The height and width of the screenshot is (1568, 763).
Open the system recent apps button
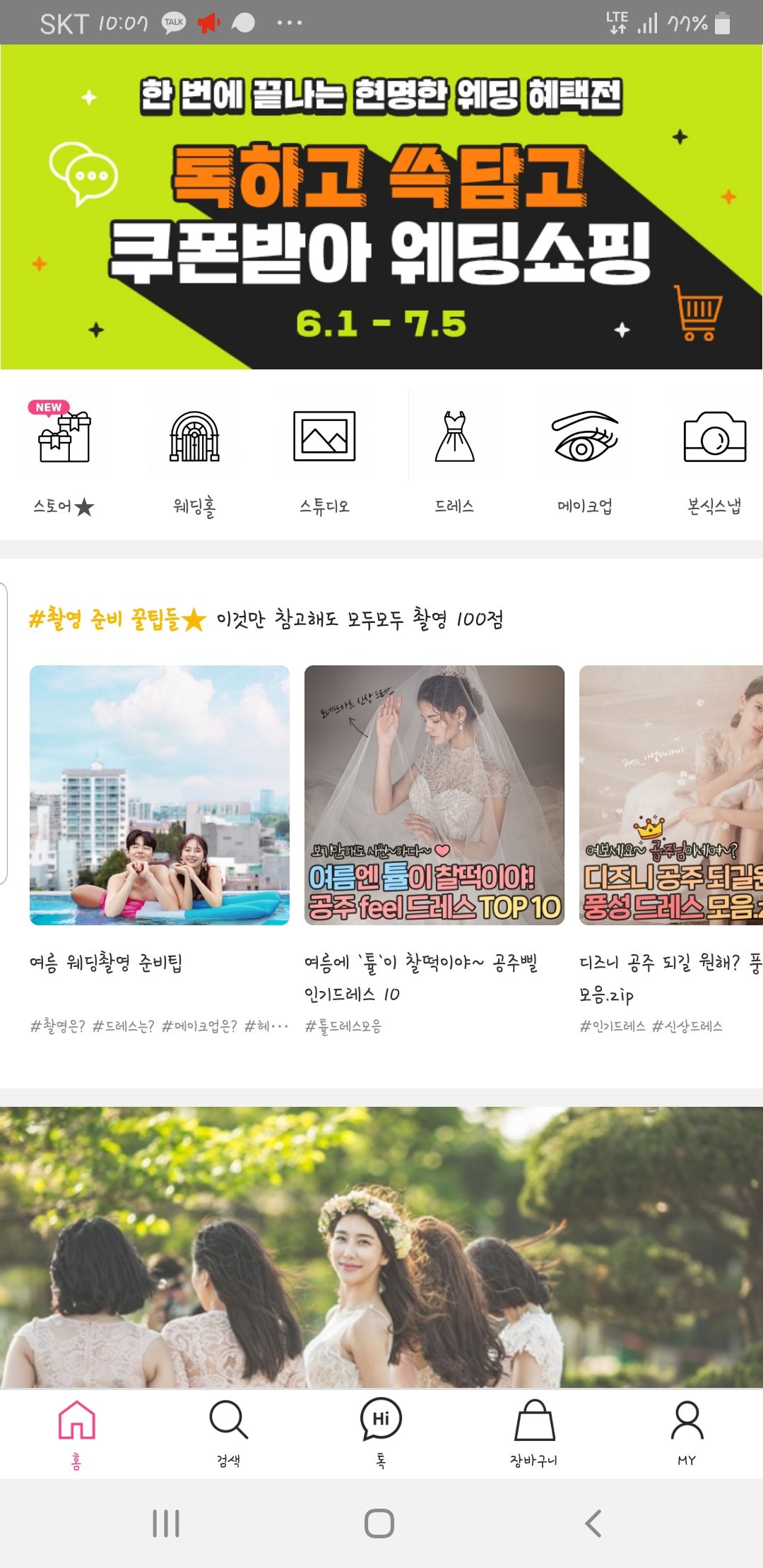coord(166,1524)
